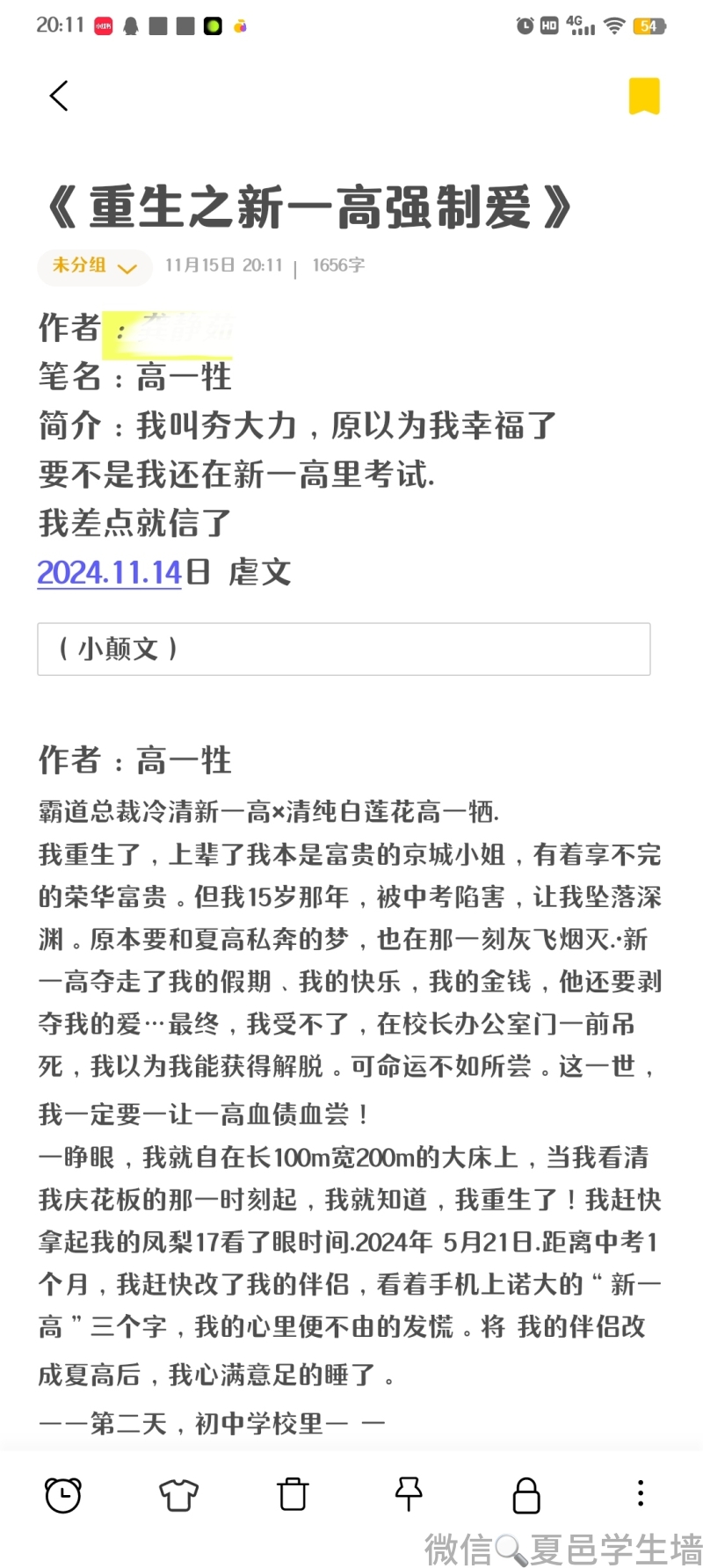Open the 未分组 group dropdown
This screenshot has height=1568, width=703.
click(x=94, y=266)
